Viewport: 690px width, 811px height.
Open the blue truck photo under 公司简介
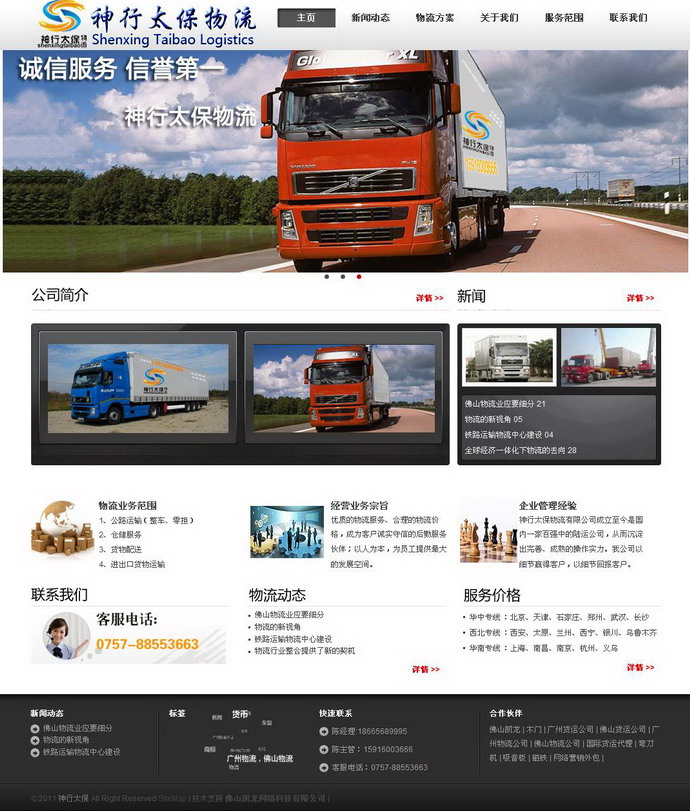coord(138,387)
